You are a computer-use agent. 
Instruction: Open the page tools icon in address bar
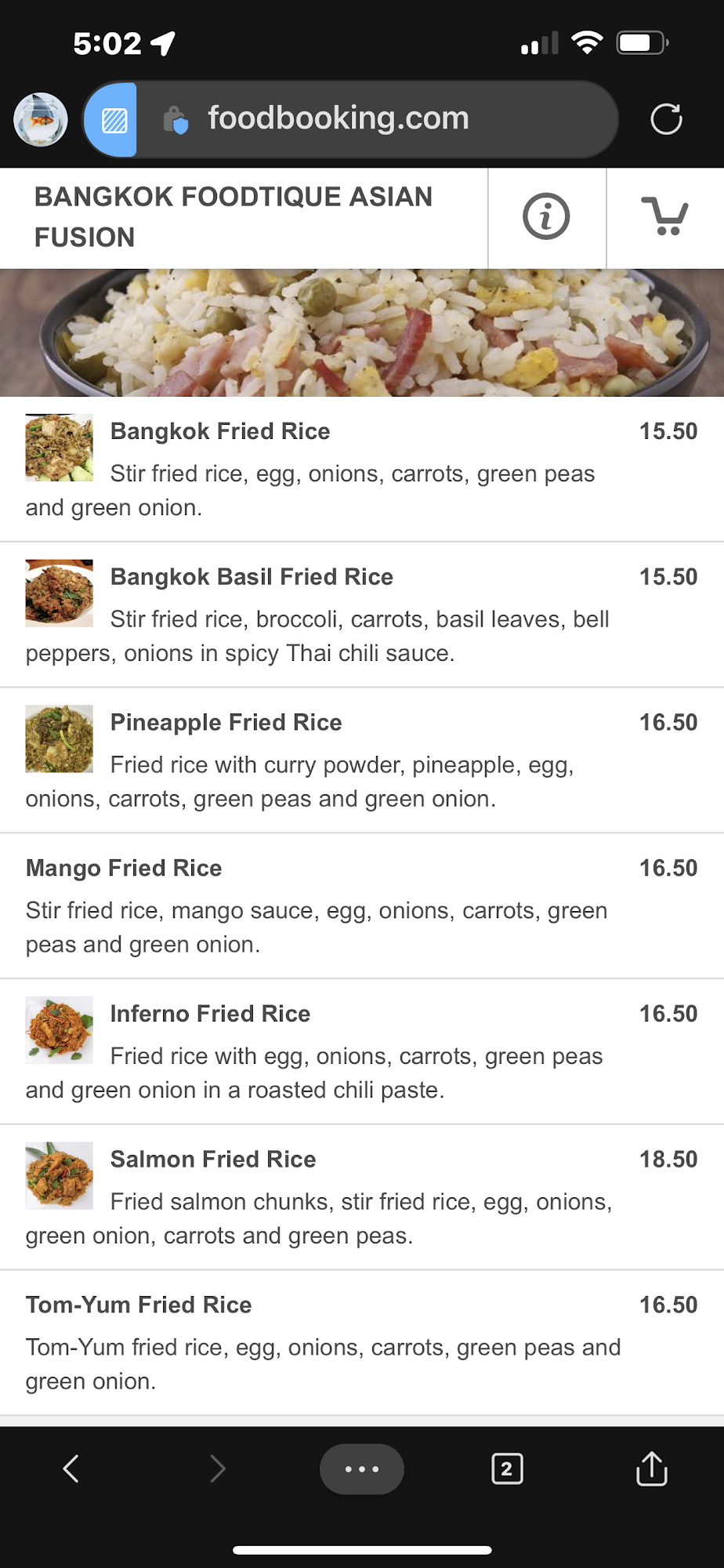pyautogui.click(x=113, y=120)
